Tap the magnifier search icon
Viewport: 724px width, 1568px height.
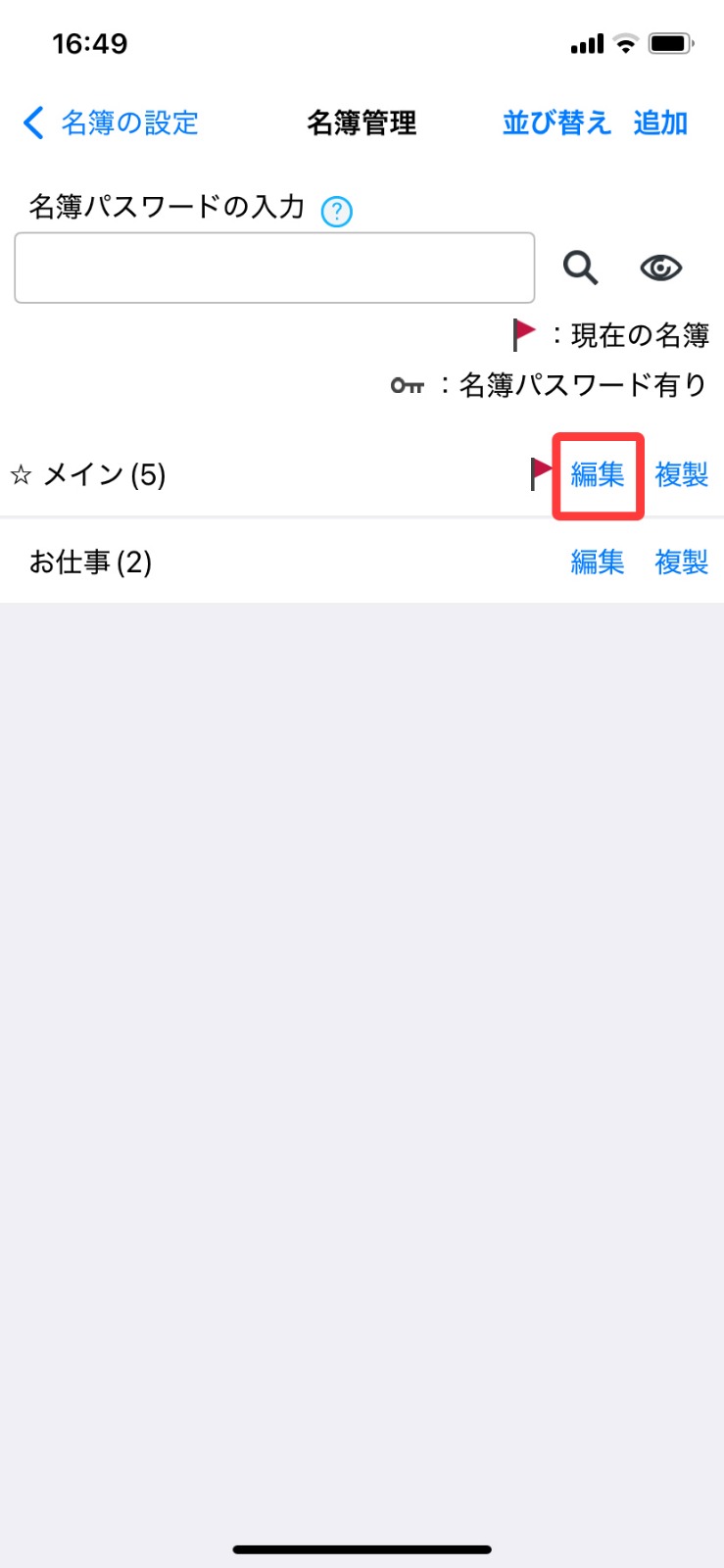click(580, 267)
